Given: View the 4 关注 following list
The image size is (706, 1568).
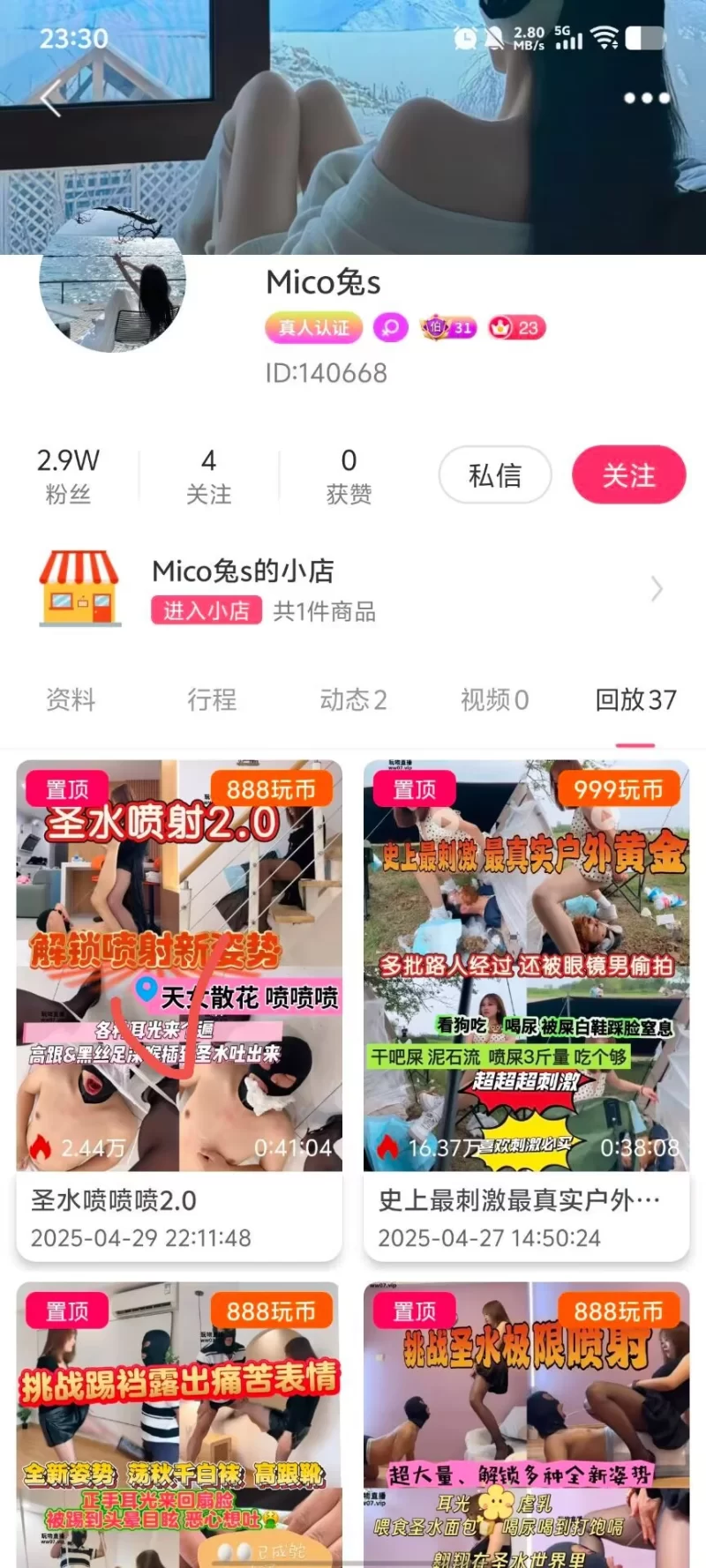Looking at the screenshot, I should click(208, 475).
